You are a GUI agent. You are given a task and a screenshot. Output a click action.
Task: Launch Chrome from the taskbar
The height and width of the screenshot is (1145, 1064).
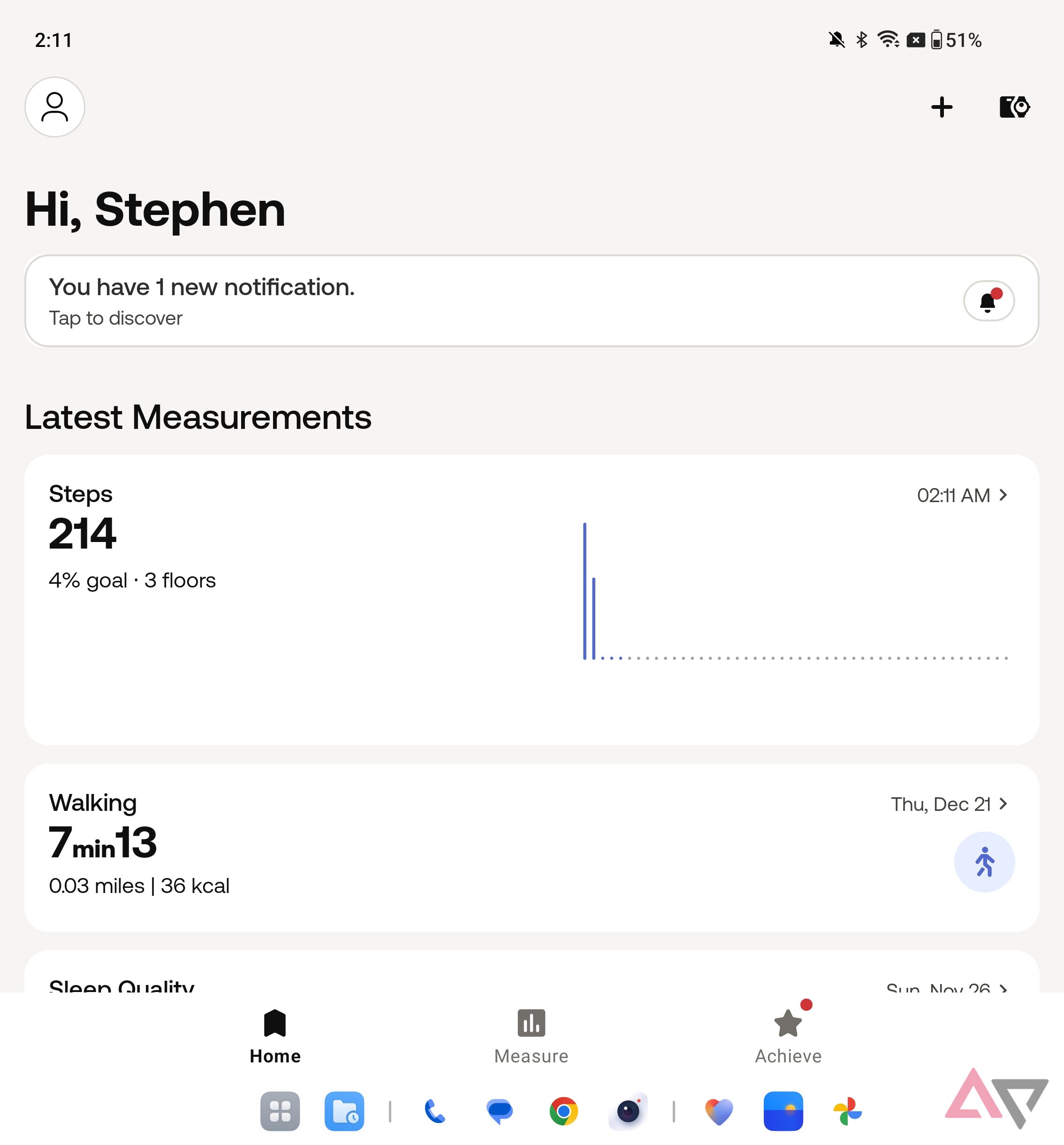564,1111
